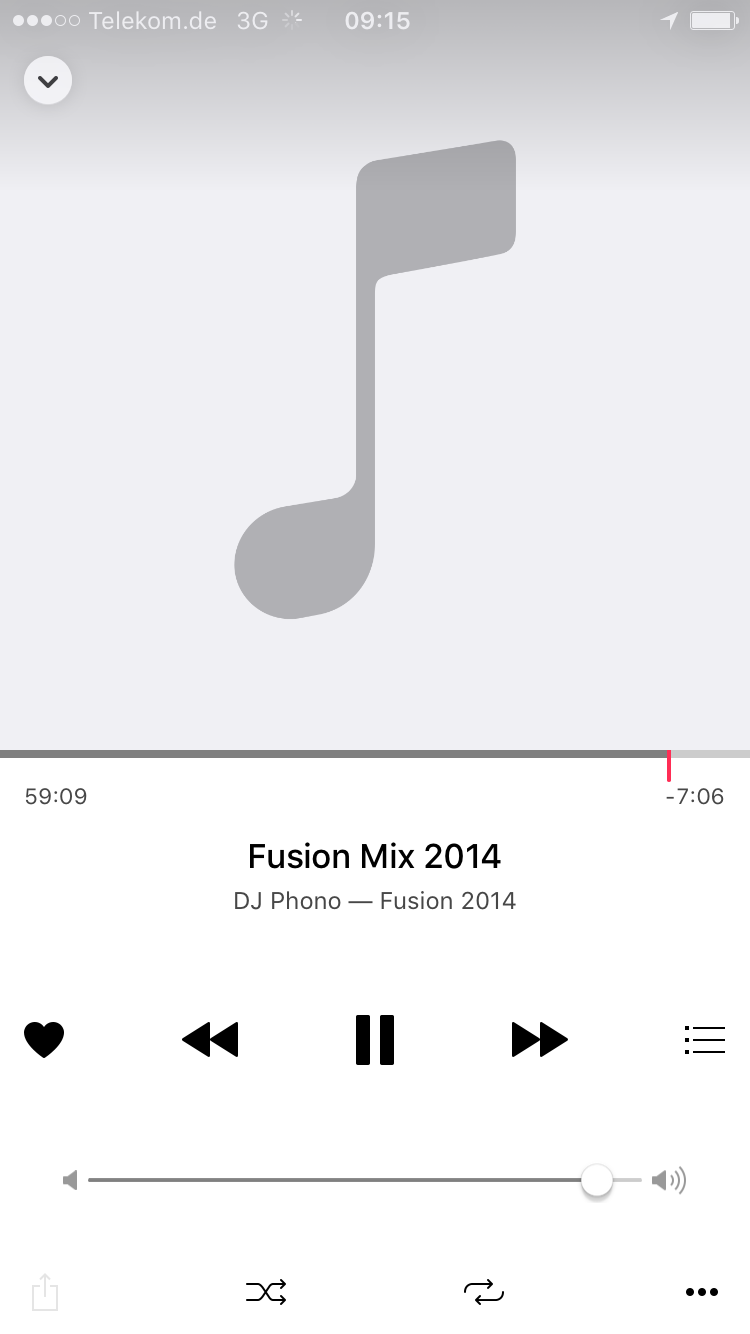The height and width of the screenshot is (1334, 750).
Task: Open the more options menu
Action: coord(702,1292)
